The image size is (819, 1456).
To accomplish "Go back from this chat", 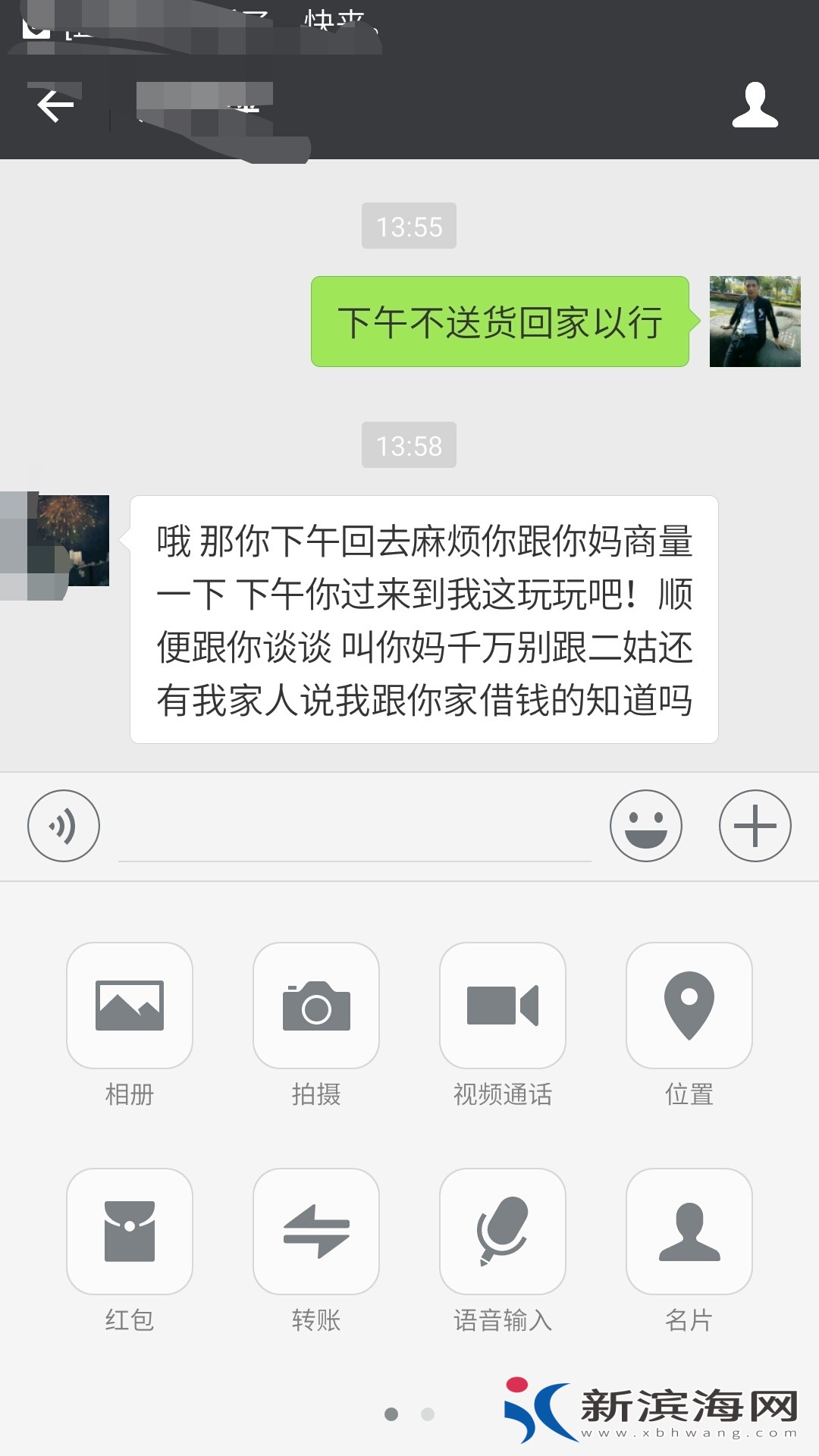I will (x=55, y=105).
